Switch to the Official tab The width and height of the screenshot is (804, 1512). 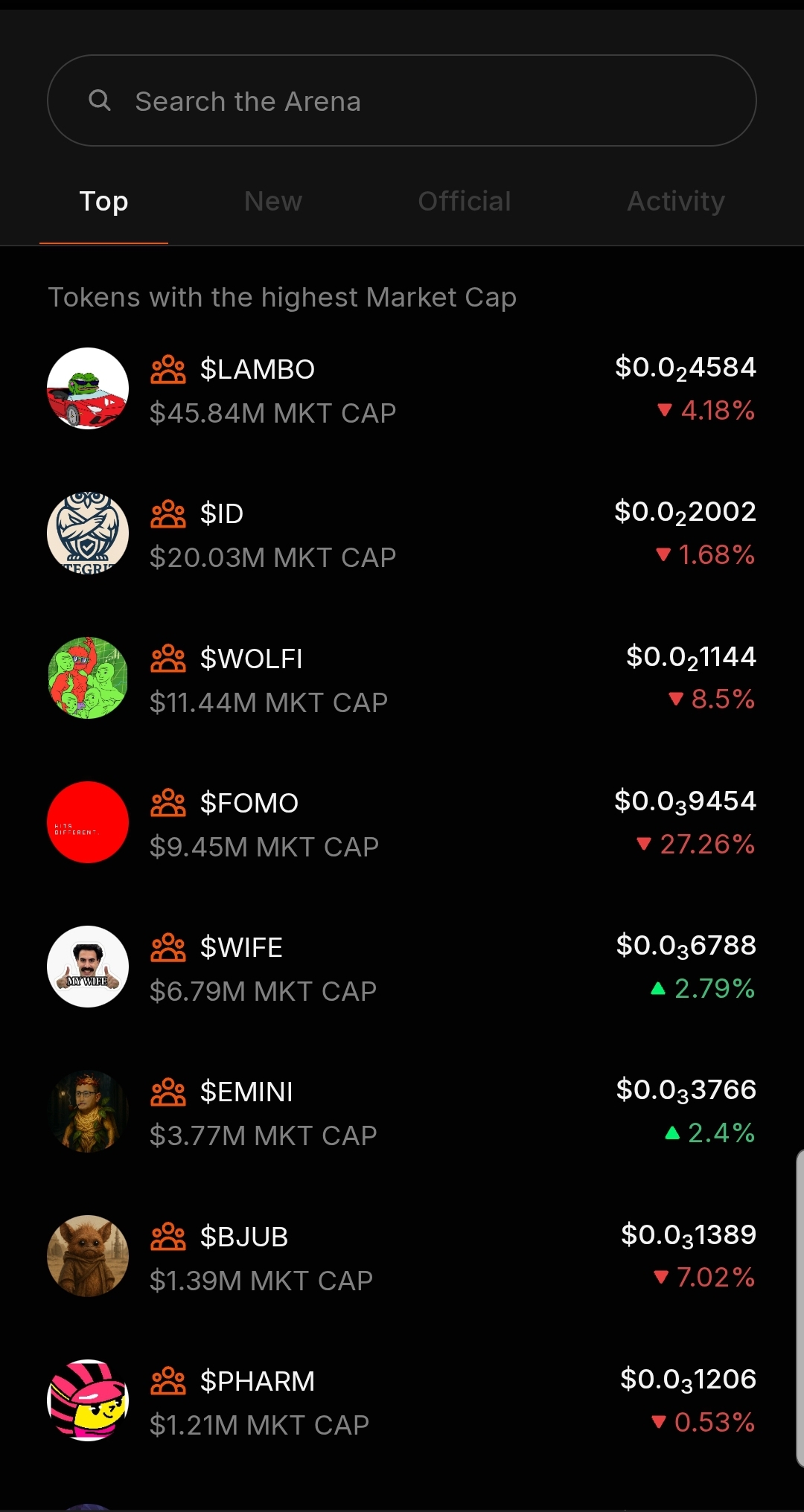point(465,202)
